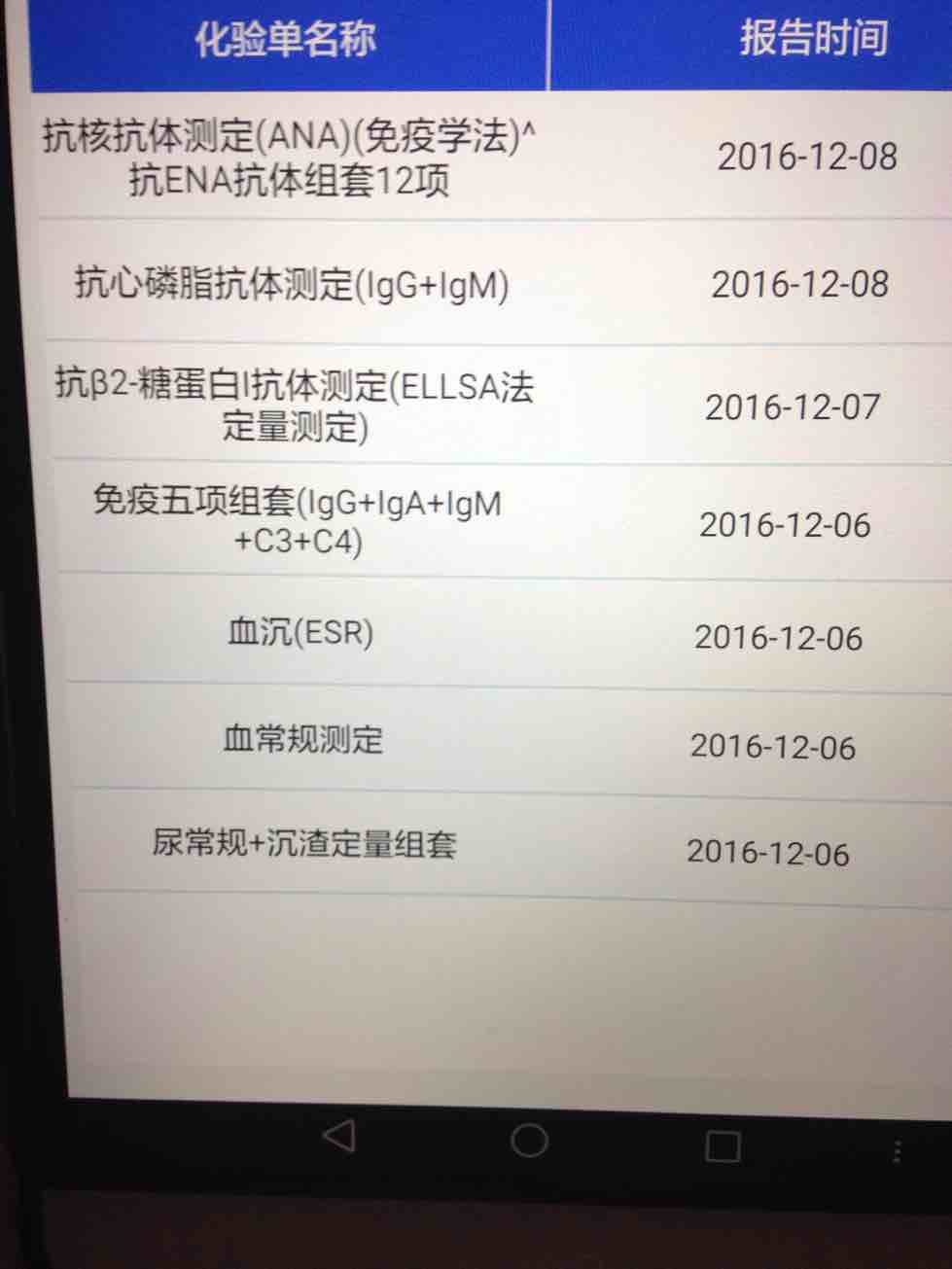Open the 尿常规+沉渣定量组套 report

pos(304,843)
